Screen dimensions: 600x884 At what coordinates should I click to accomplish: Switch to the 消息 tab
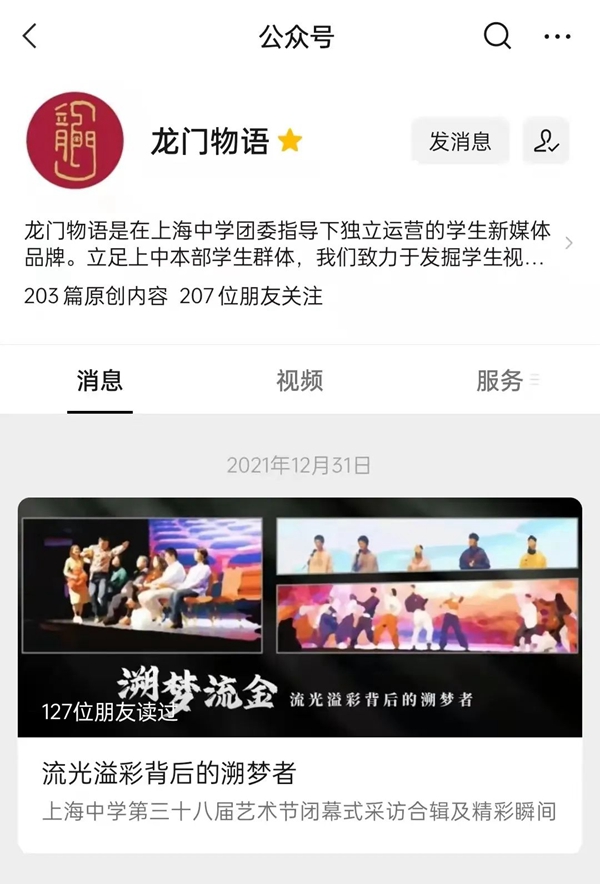[100, 380]
